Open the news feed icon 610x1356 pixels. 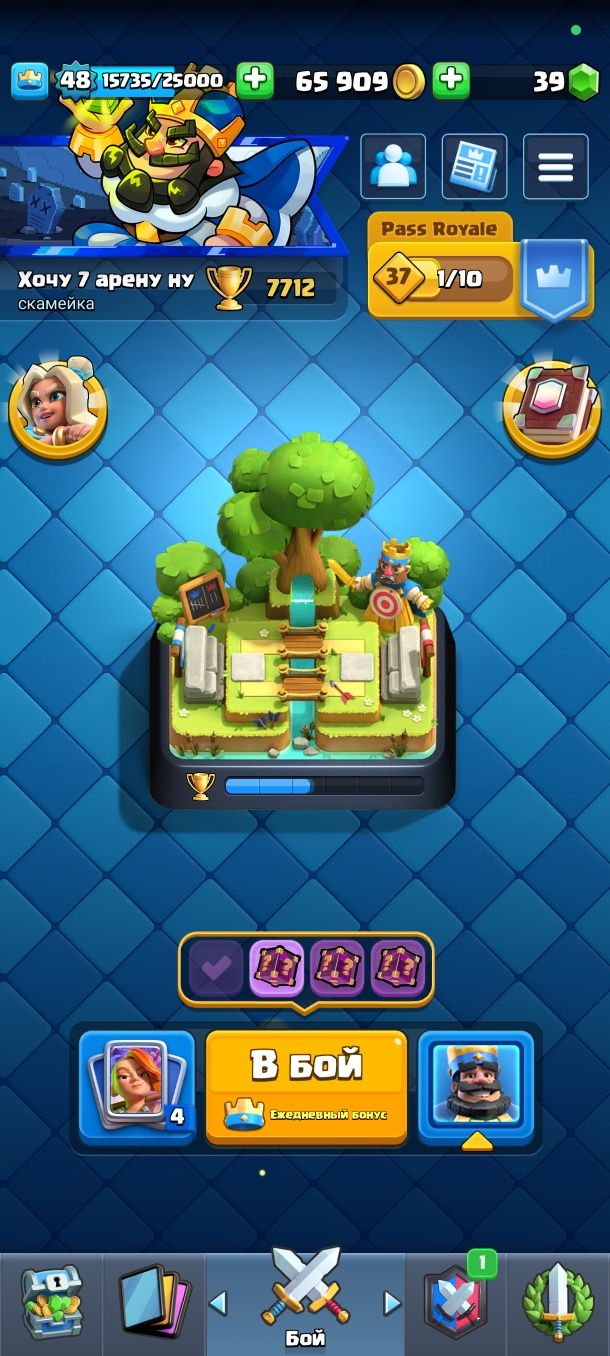tap(474, 167)
